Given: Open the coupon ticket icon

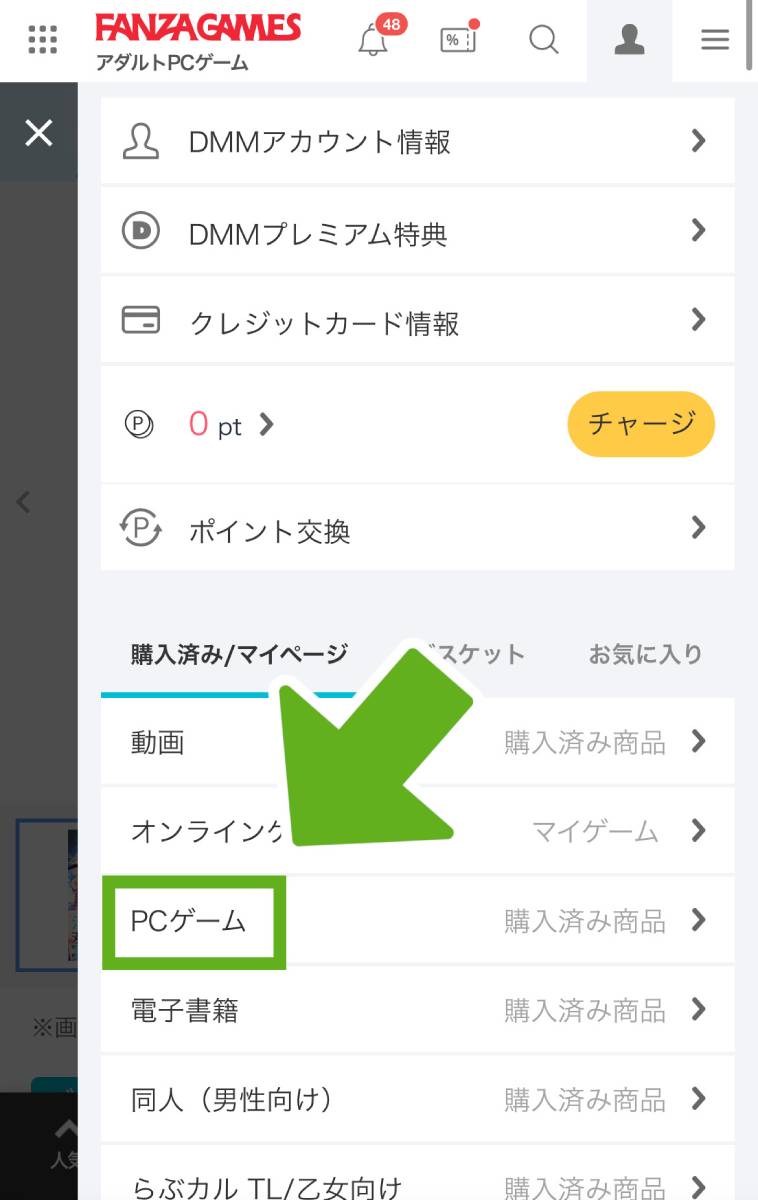Looking at the screenshot, I should coord(458,40).
